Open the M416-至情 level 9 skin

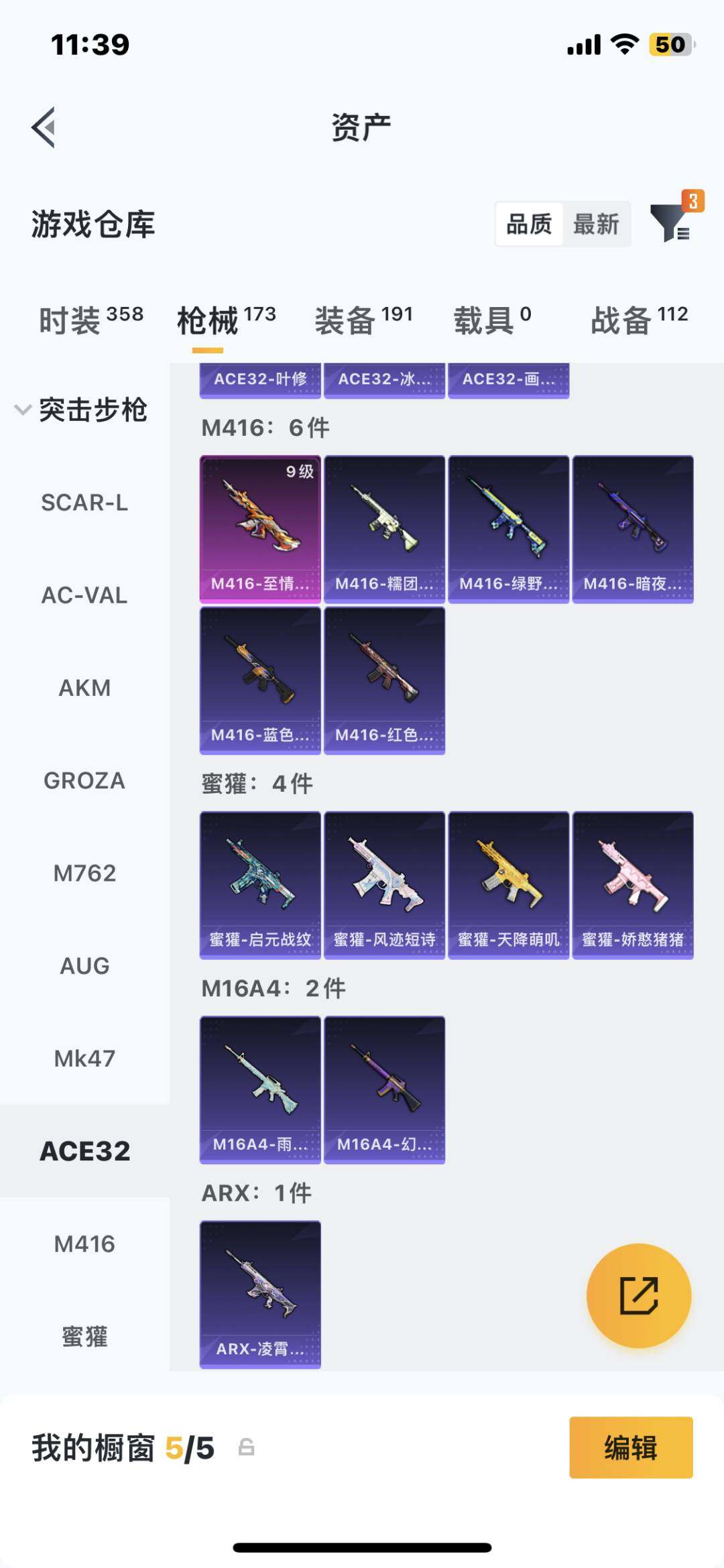click(260, 530)
